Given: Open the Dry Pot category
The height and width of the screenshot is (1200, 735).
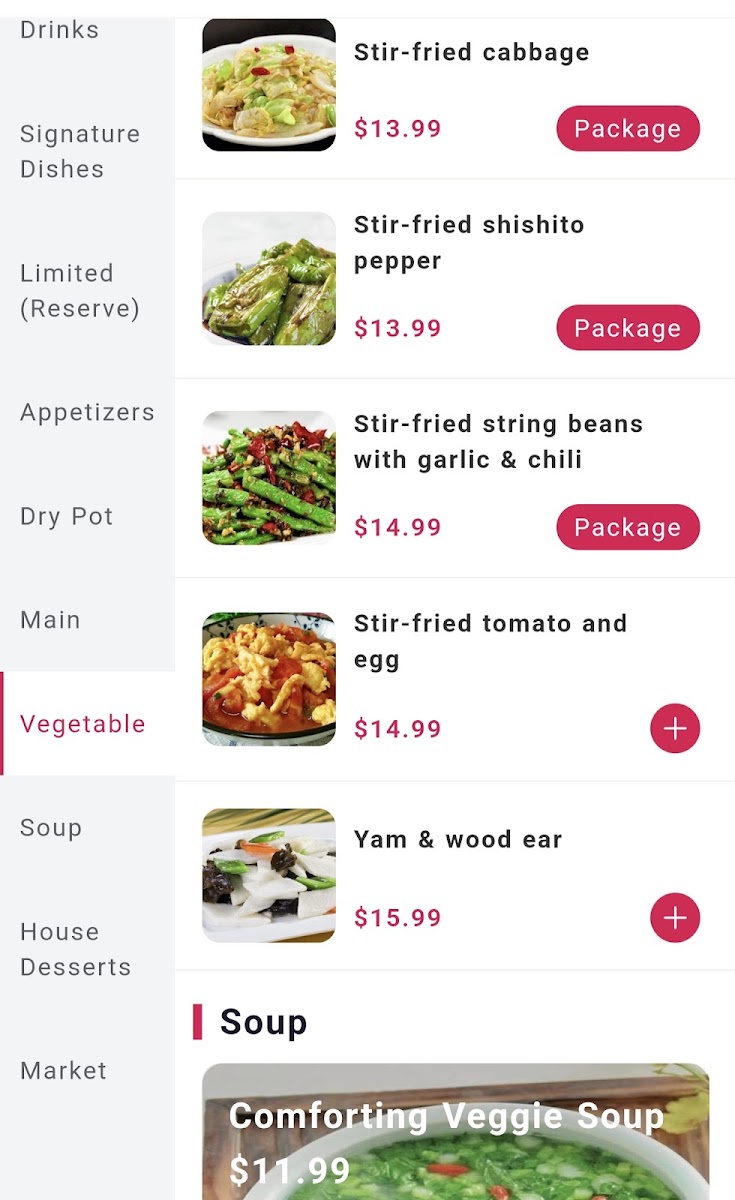Looking at the screenshot, I should coord(87,516).
